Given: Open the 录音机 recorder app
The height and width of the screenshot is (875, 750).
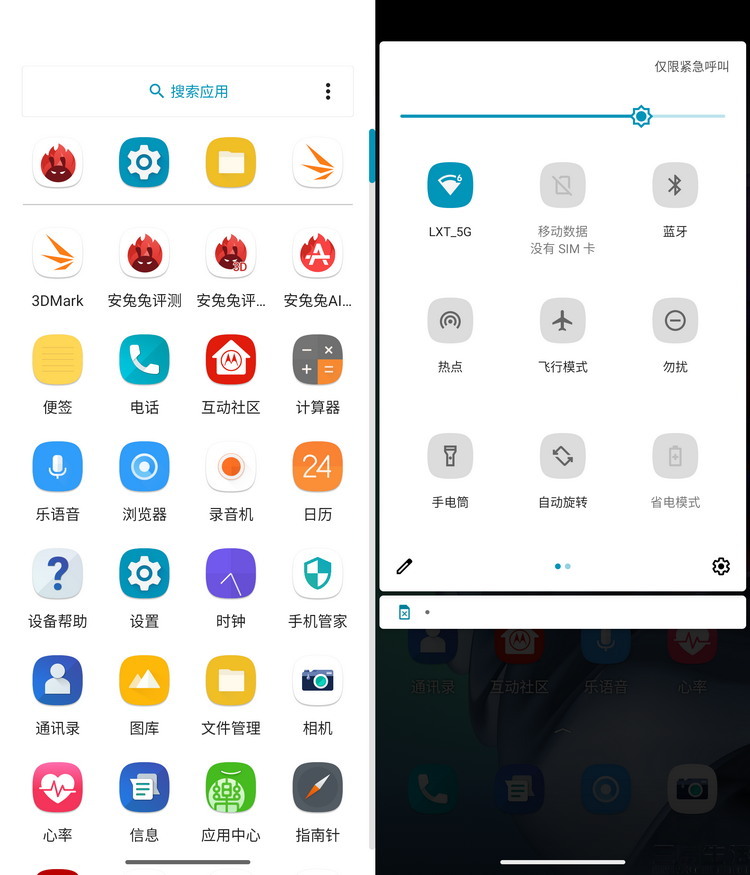Looking at the screenshot, I should coord(231,468).
